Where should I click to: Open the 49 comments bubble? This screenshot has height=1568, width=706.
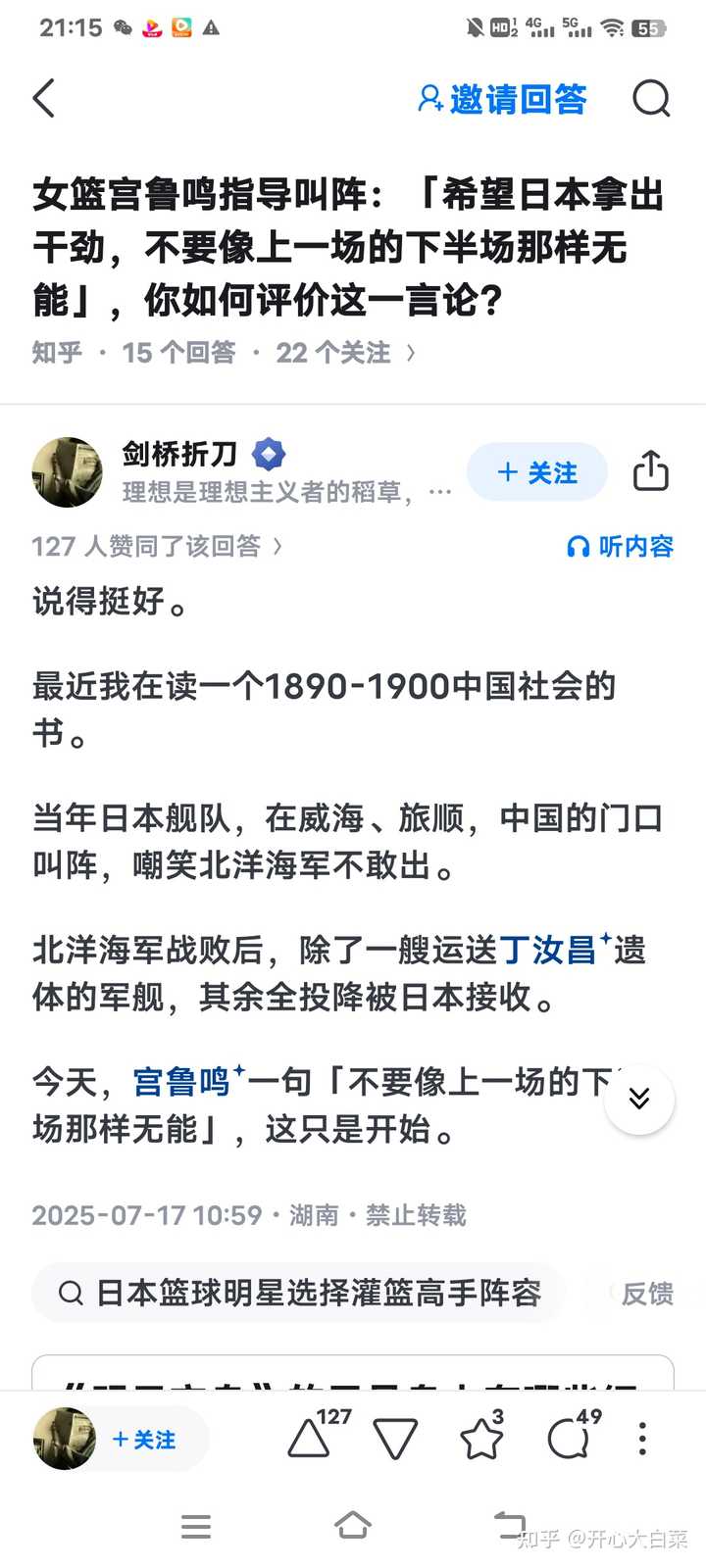[568, 1440]
